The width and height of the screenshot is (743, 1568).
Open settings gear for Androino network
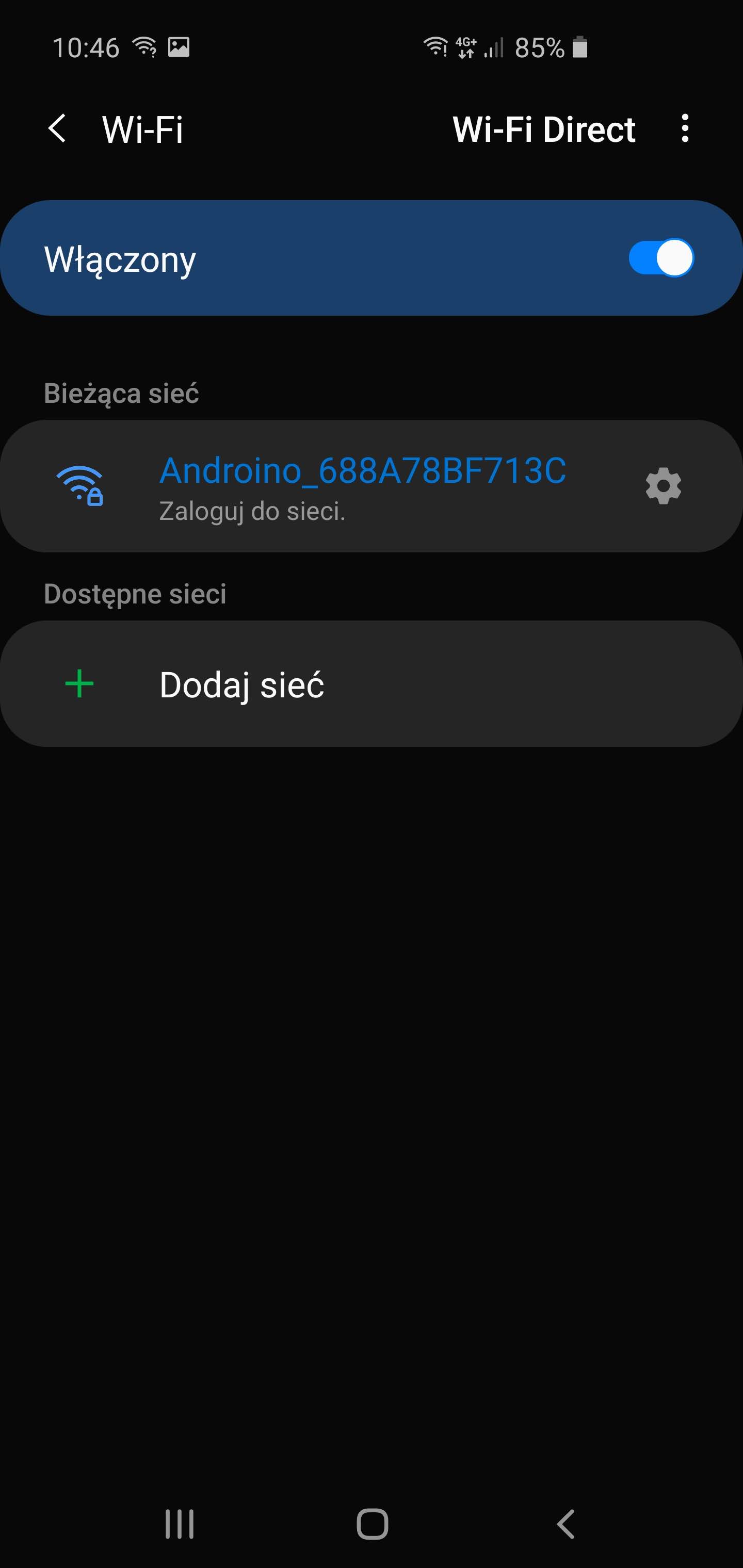663,486
